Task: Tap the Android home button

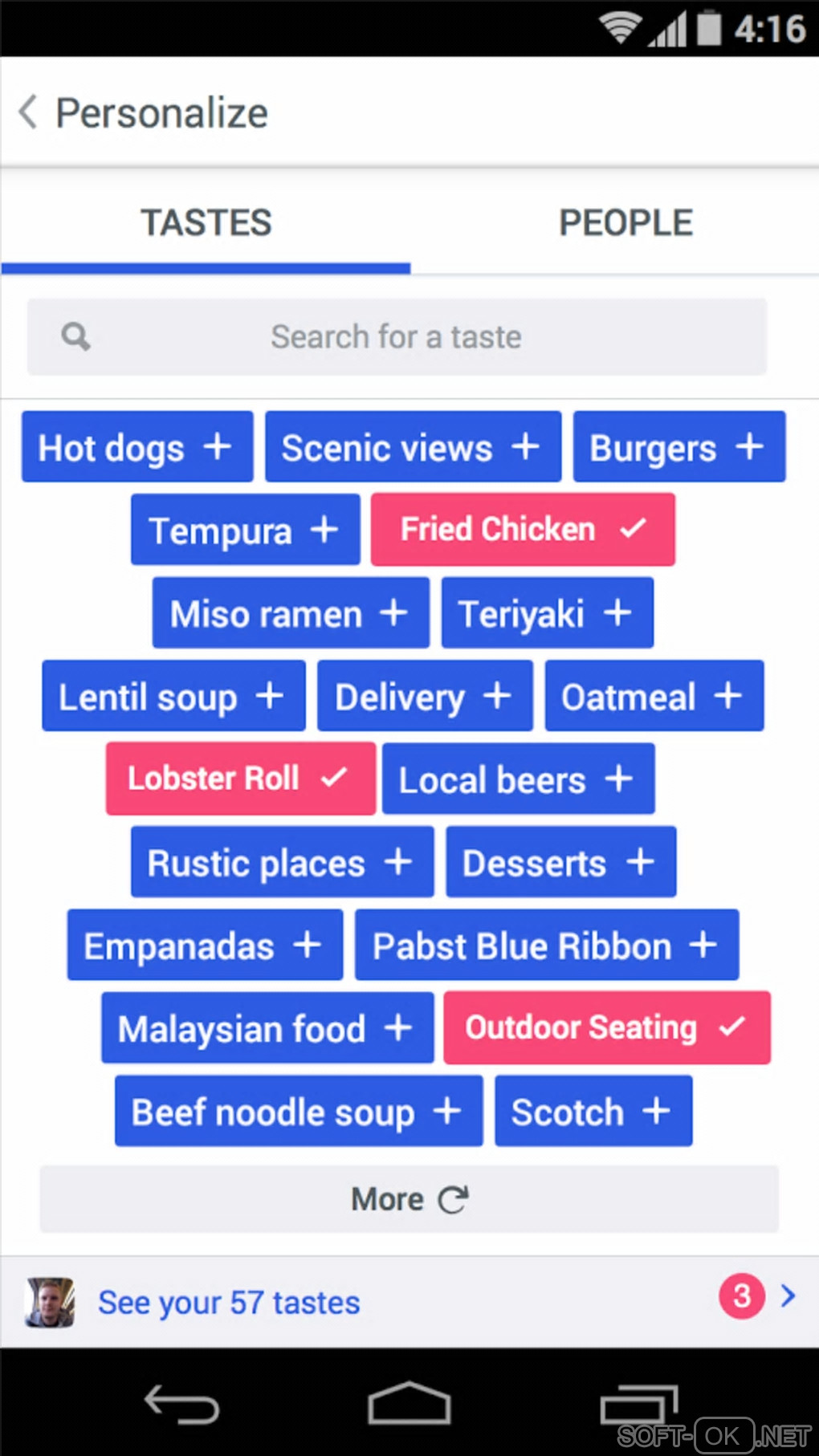Action: tap(409, 1404)
